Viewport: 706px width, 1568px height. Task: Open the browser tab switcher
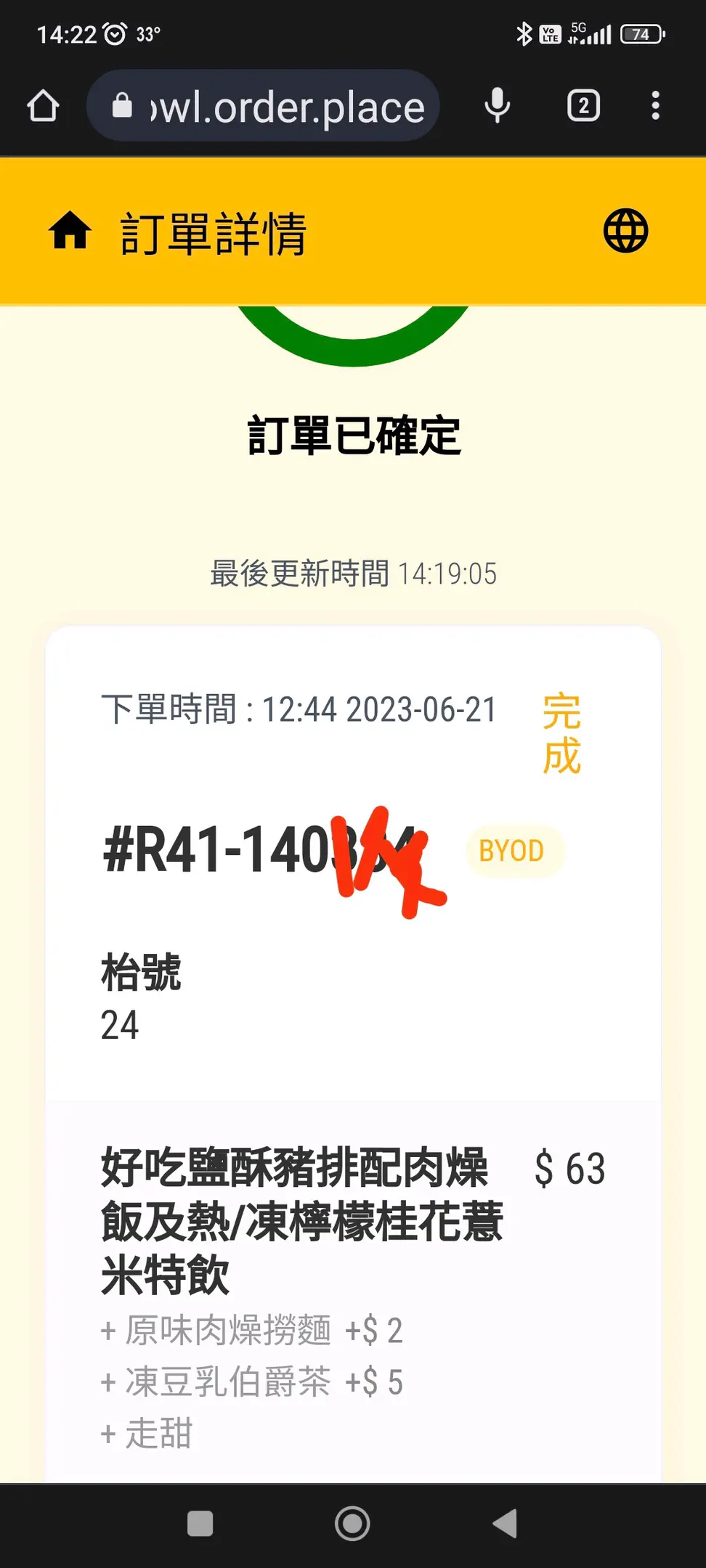click(583, 106)
